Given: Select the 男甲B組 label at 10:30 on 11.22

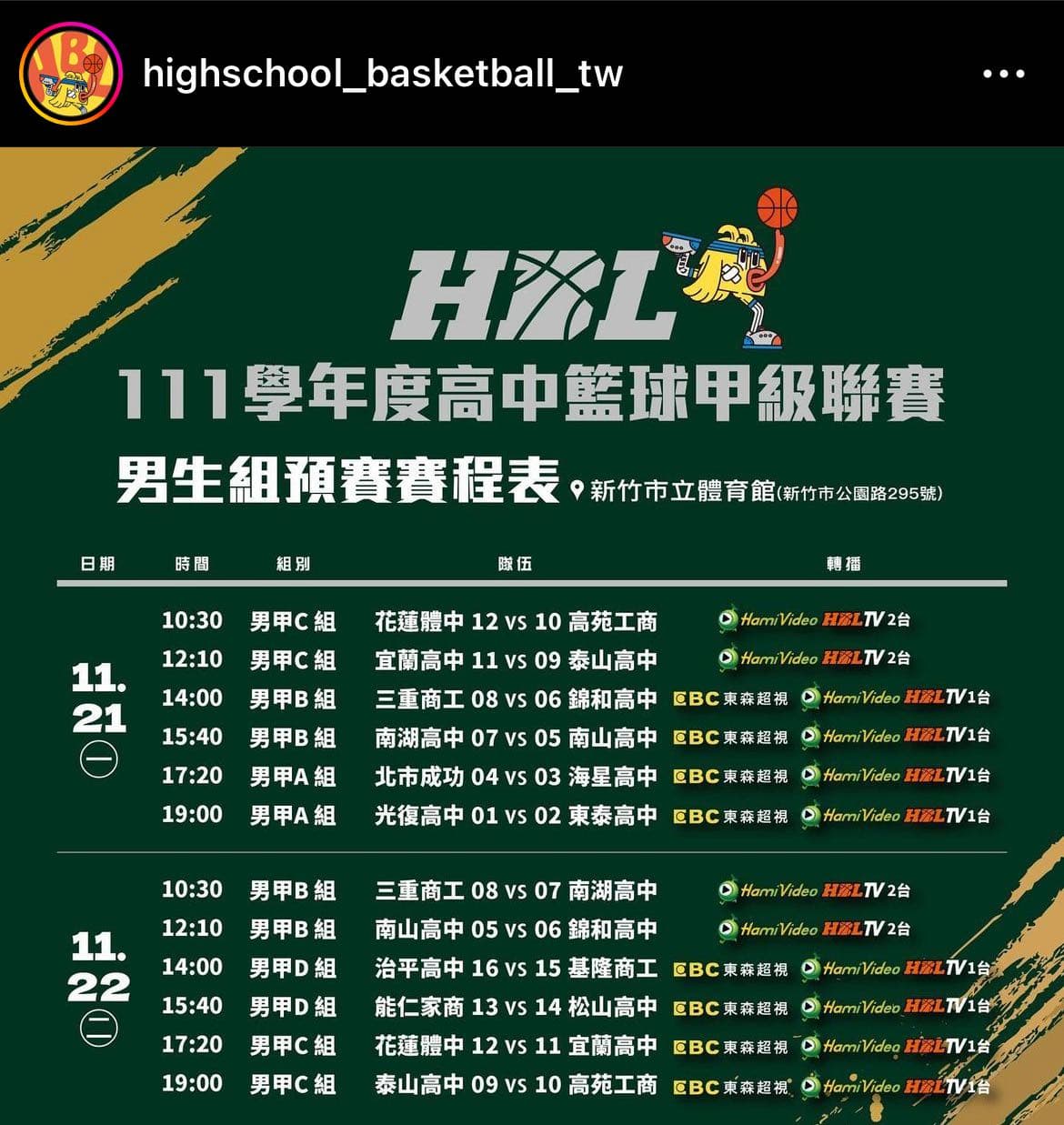Looking at the screenshot, I should tap(294, 891).
